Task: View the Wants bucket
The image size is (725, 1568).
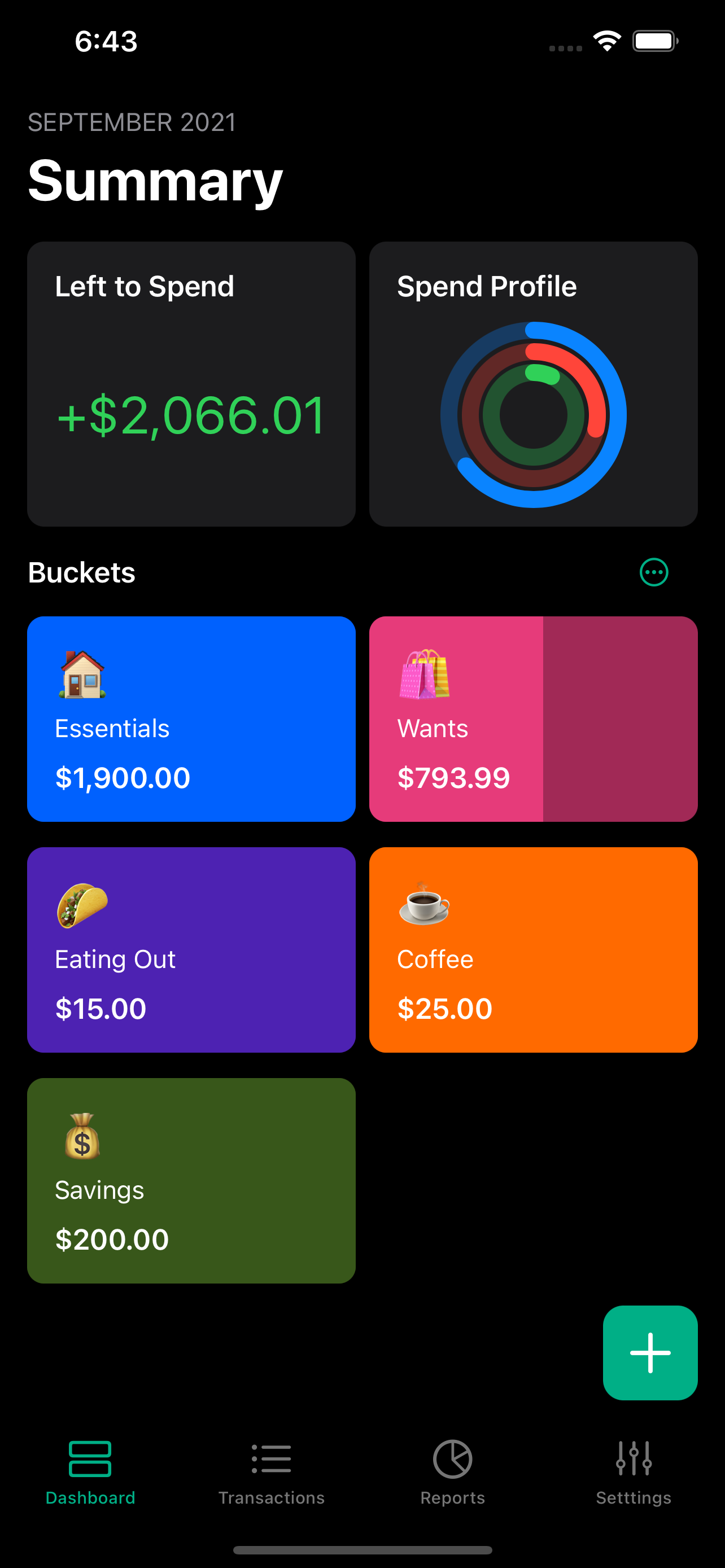Action: click(x=533, y=719)
